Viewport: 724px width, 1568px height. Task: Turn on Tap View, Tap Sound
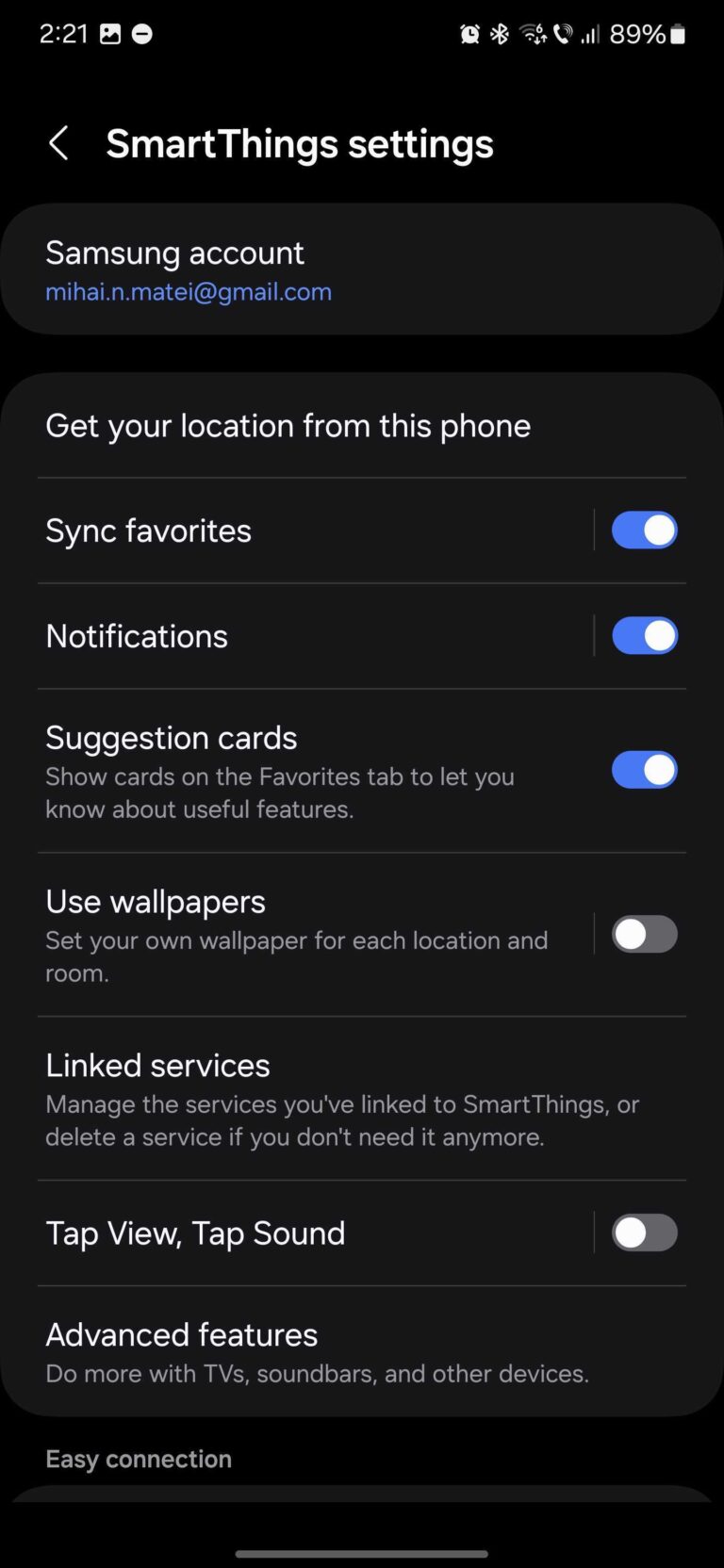pyautogui.click(x=645, y=1233)
